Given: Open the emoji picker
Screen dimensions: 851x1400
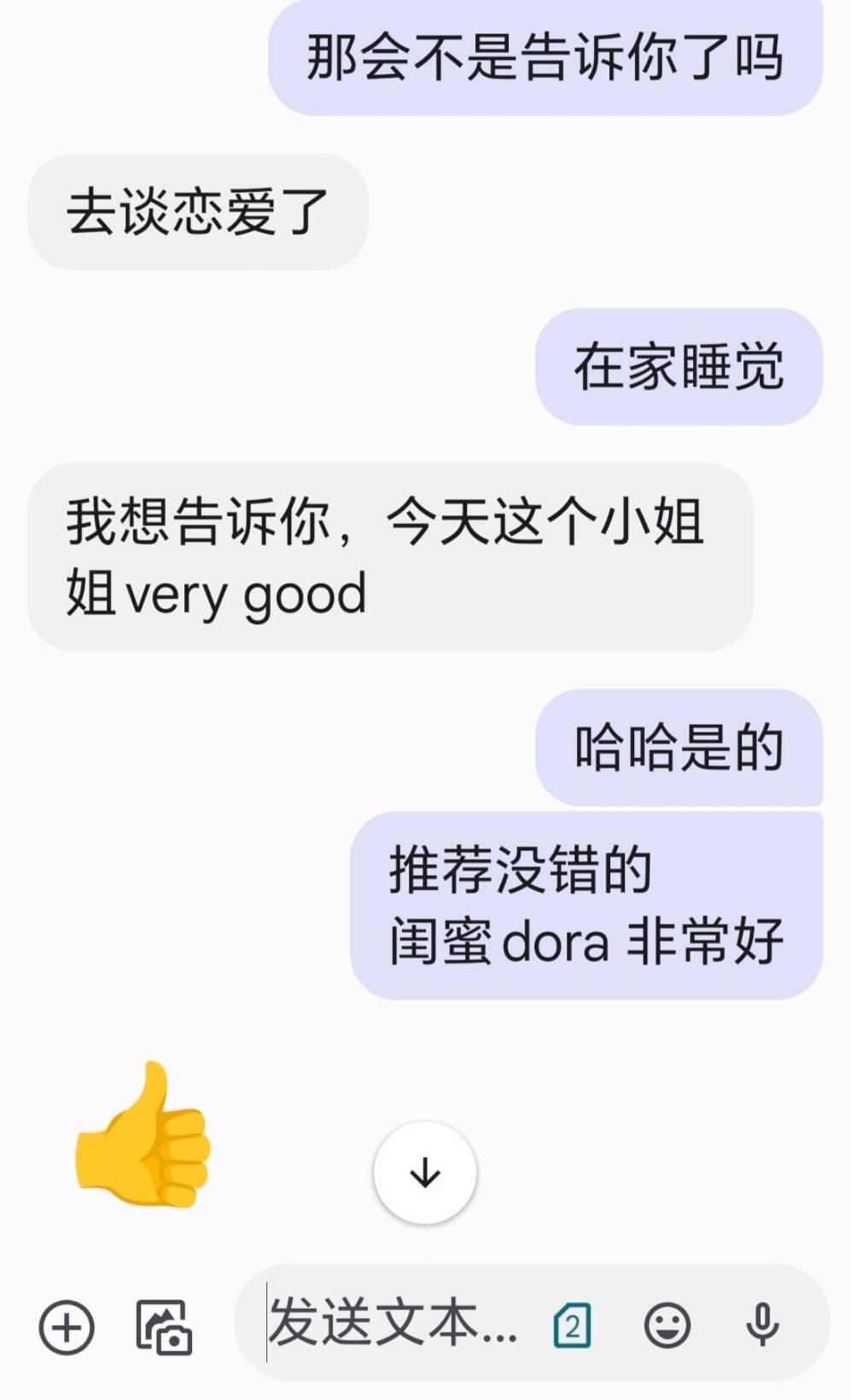Looking at the screenshot, I should pyautogui.click(x=667, y=1325).
